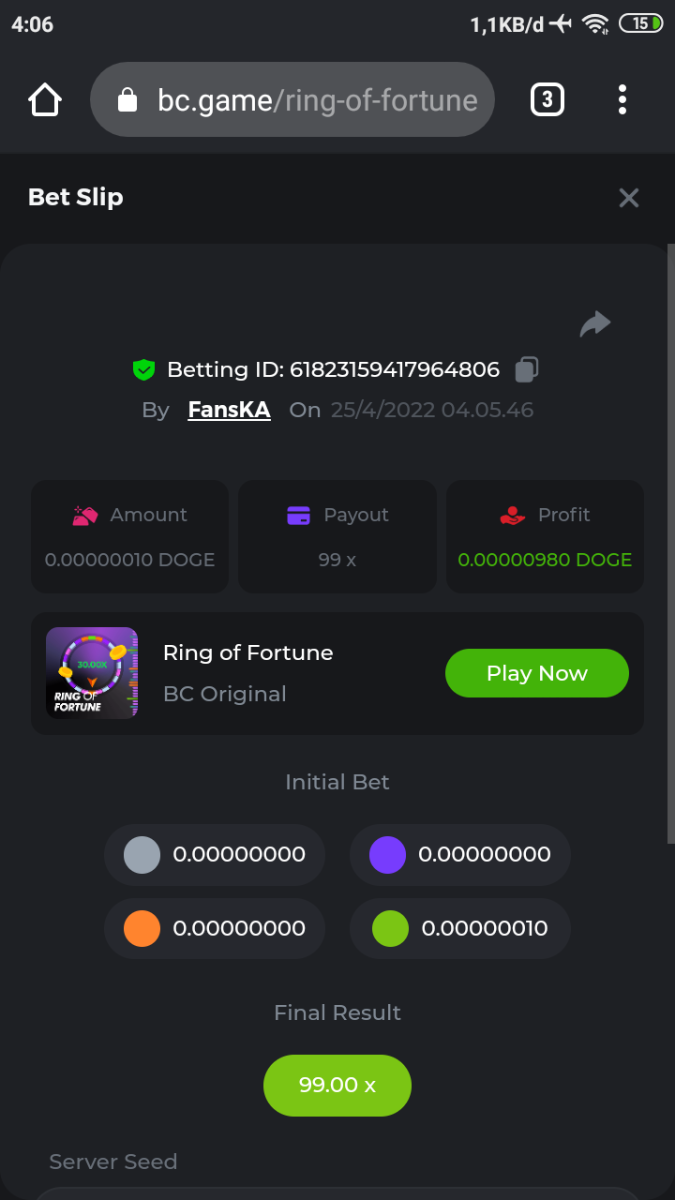Tap Play Now for Ring of Fortune

[x=536, y=673]
